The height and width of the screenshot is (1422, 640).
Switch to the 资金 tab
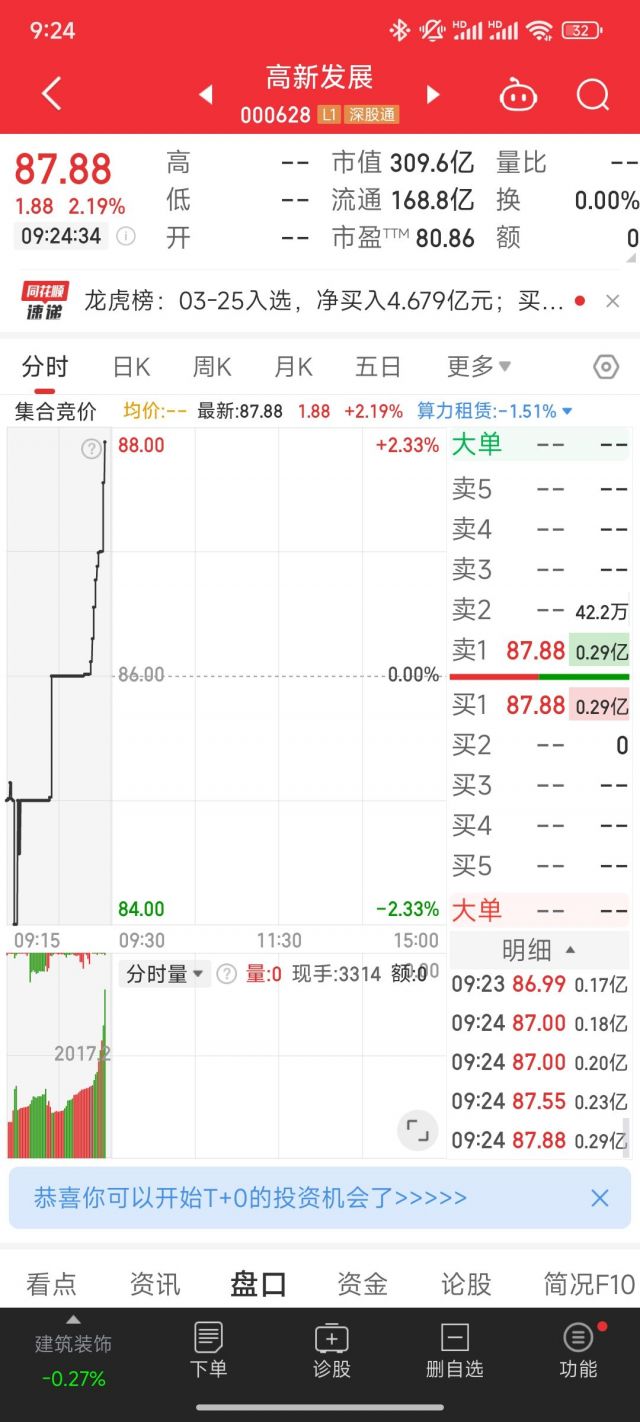point(362,1284)
